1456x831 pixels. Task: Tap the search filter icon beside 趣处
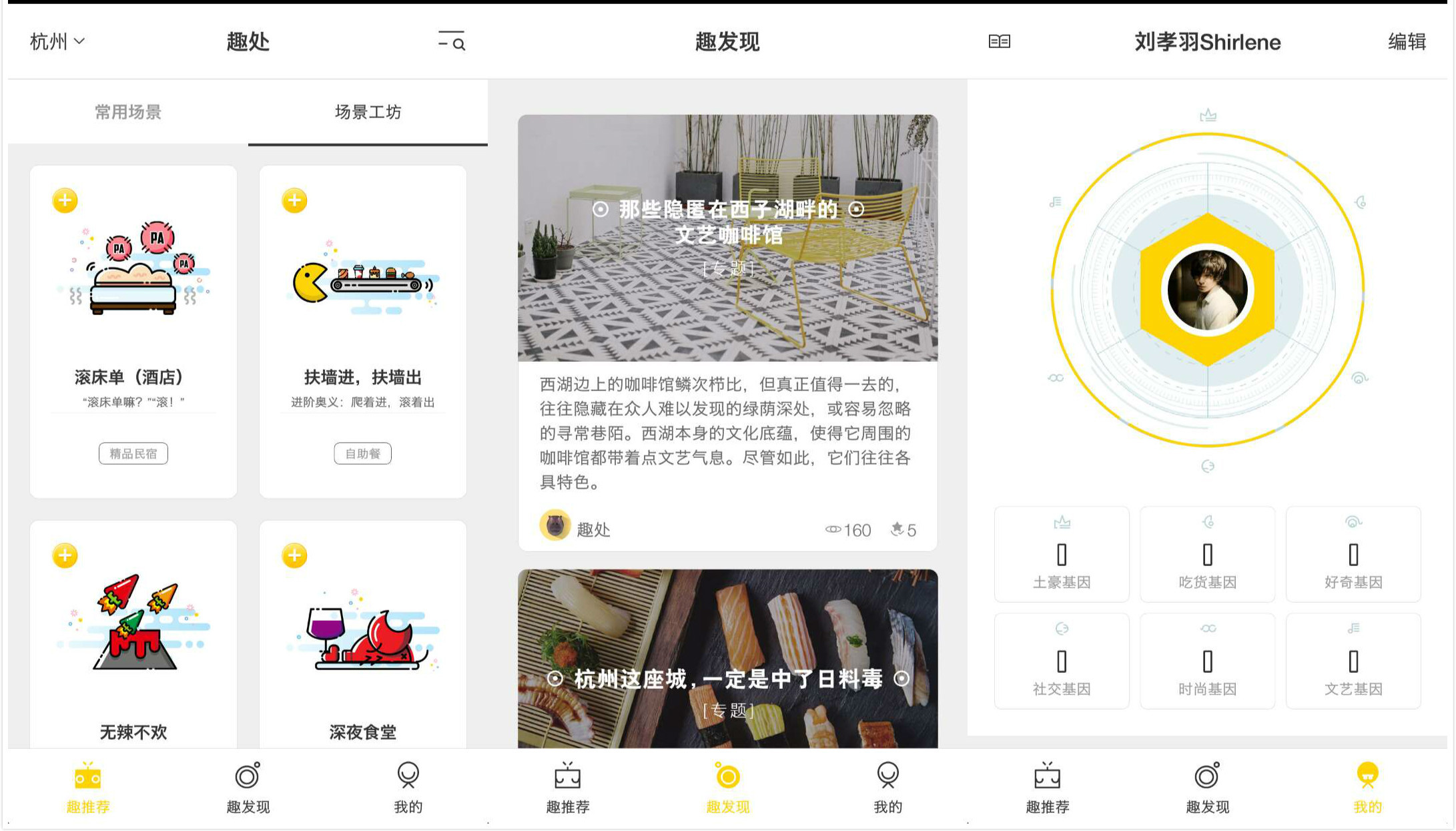[x=452, y=41]
